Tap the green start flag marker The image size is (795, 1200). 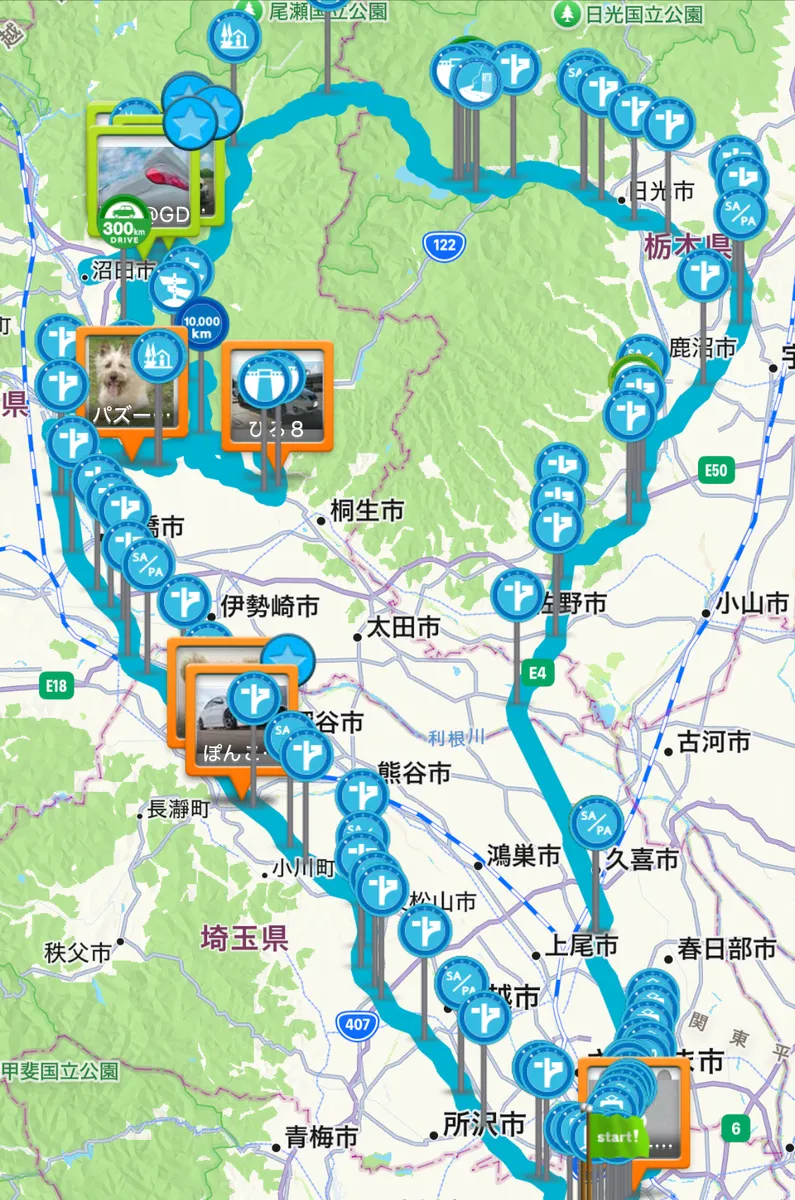tap(617, 1135)
